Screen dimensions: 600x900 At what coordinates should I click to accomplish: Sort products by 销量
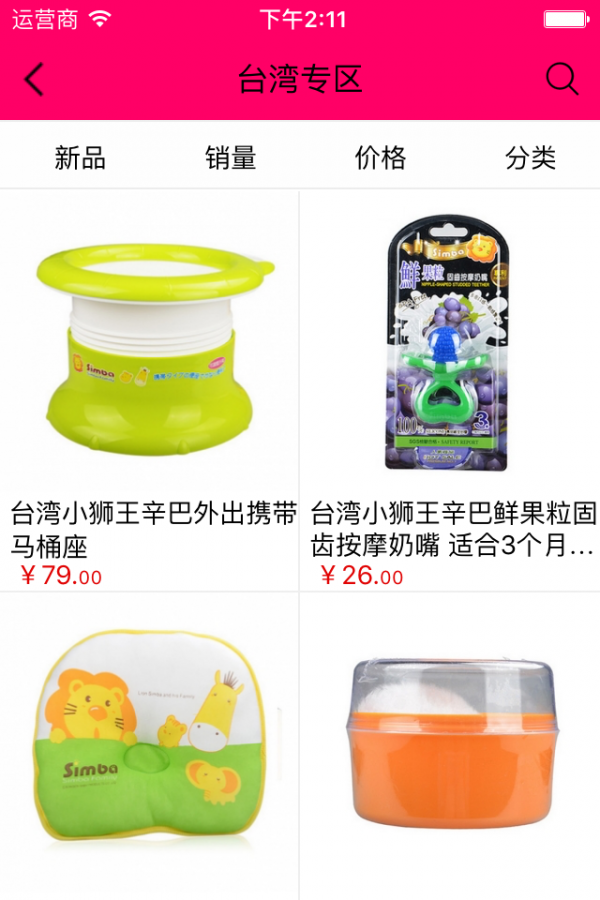click(x=231, y=157)
